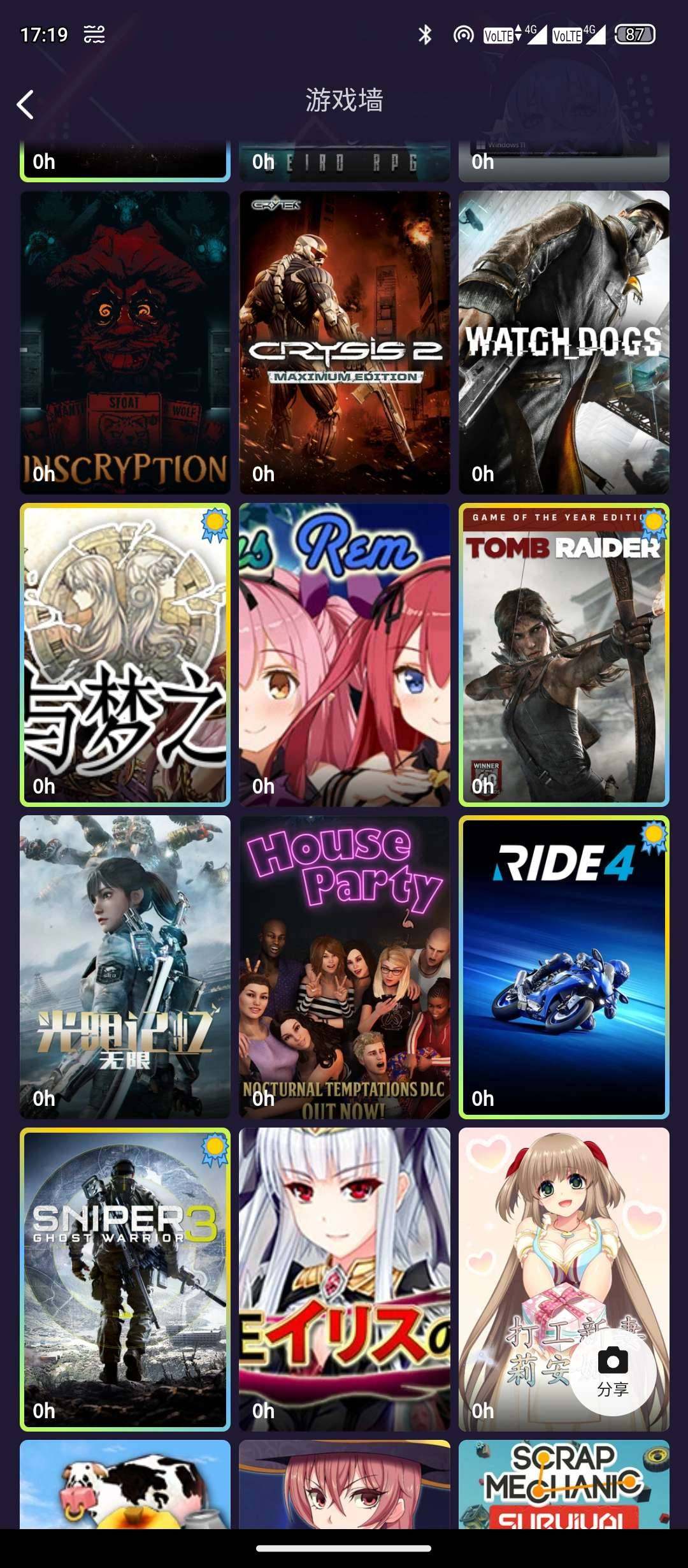The height and width of the screenshot is (1568, 688).
Task: Open the Scrap Mechanic game tile
Action: [x=564, y=1484]
